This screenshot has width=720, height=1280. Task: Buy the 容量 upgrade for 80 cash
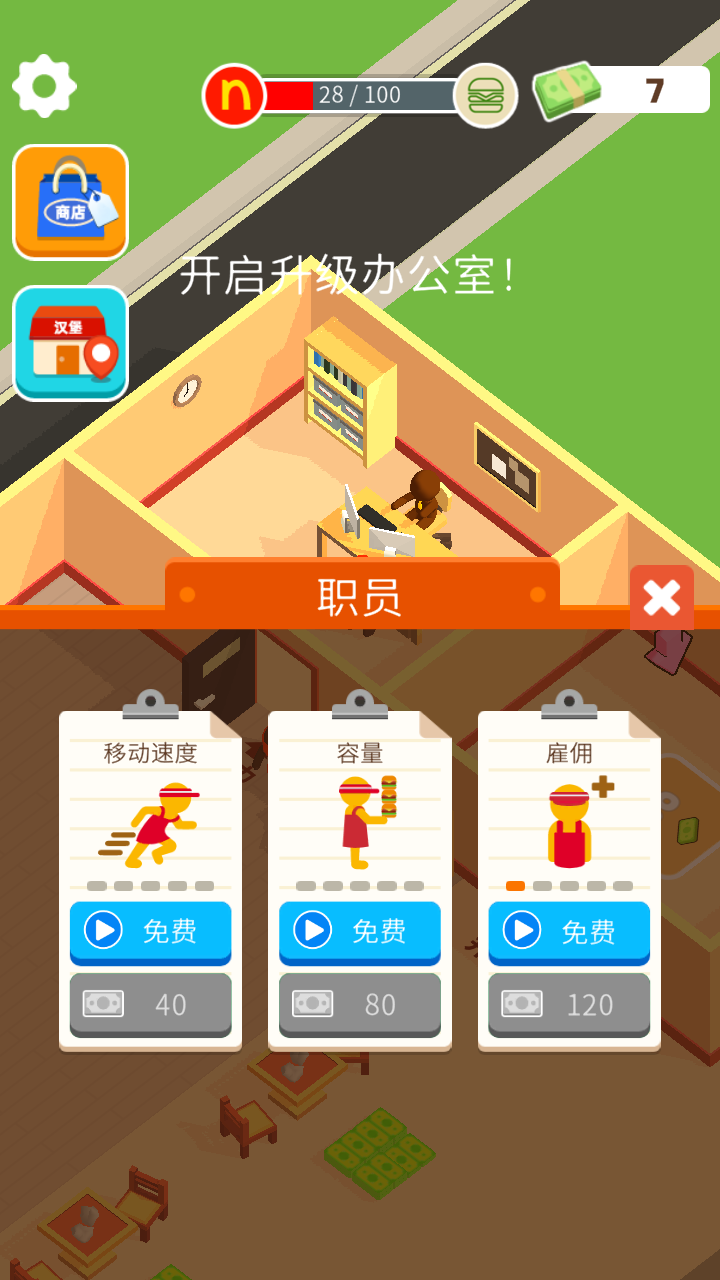359,1004
